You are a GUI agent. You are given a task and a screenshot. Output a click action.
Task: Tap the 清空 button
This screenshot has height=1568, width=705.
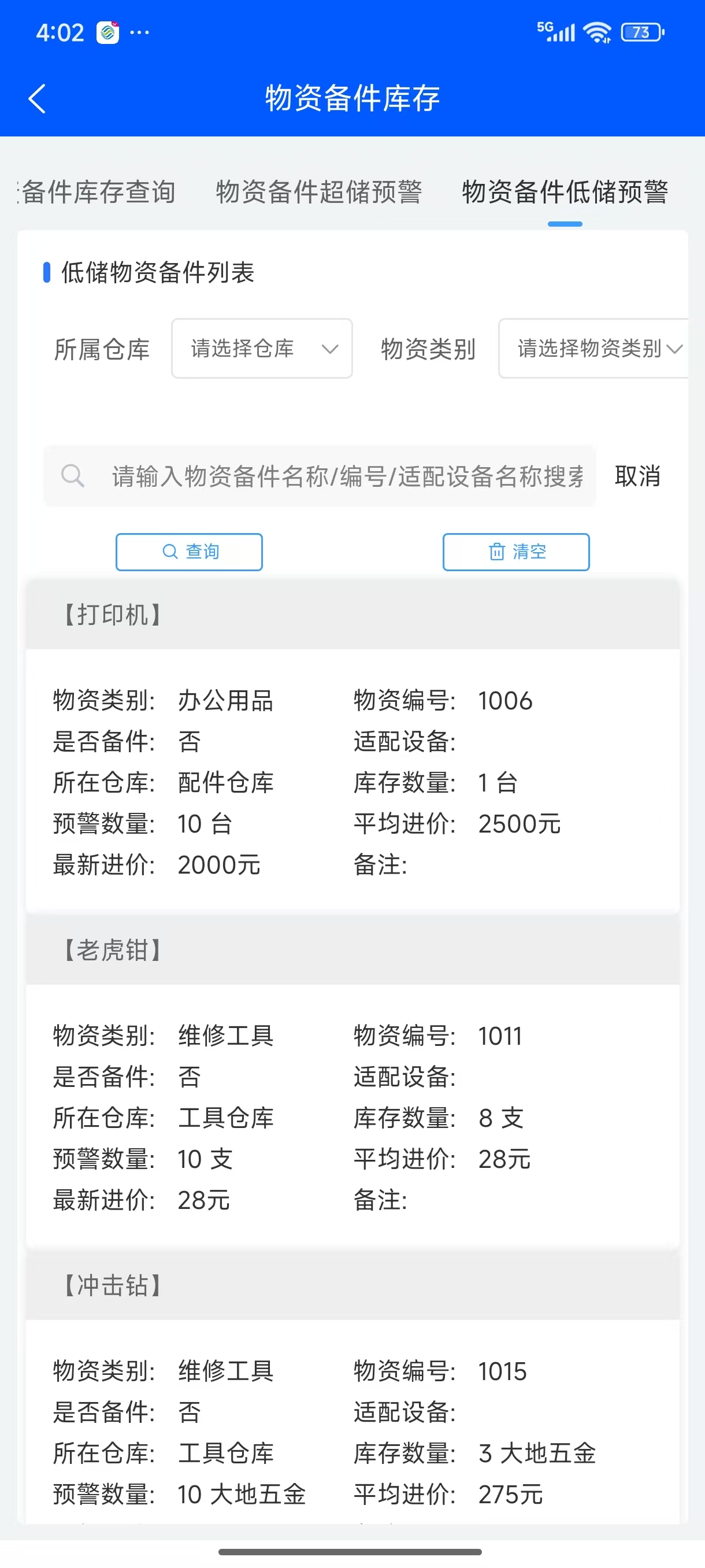click(516, 552)
